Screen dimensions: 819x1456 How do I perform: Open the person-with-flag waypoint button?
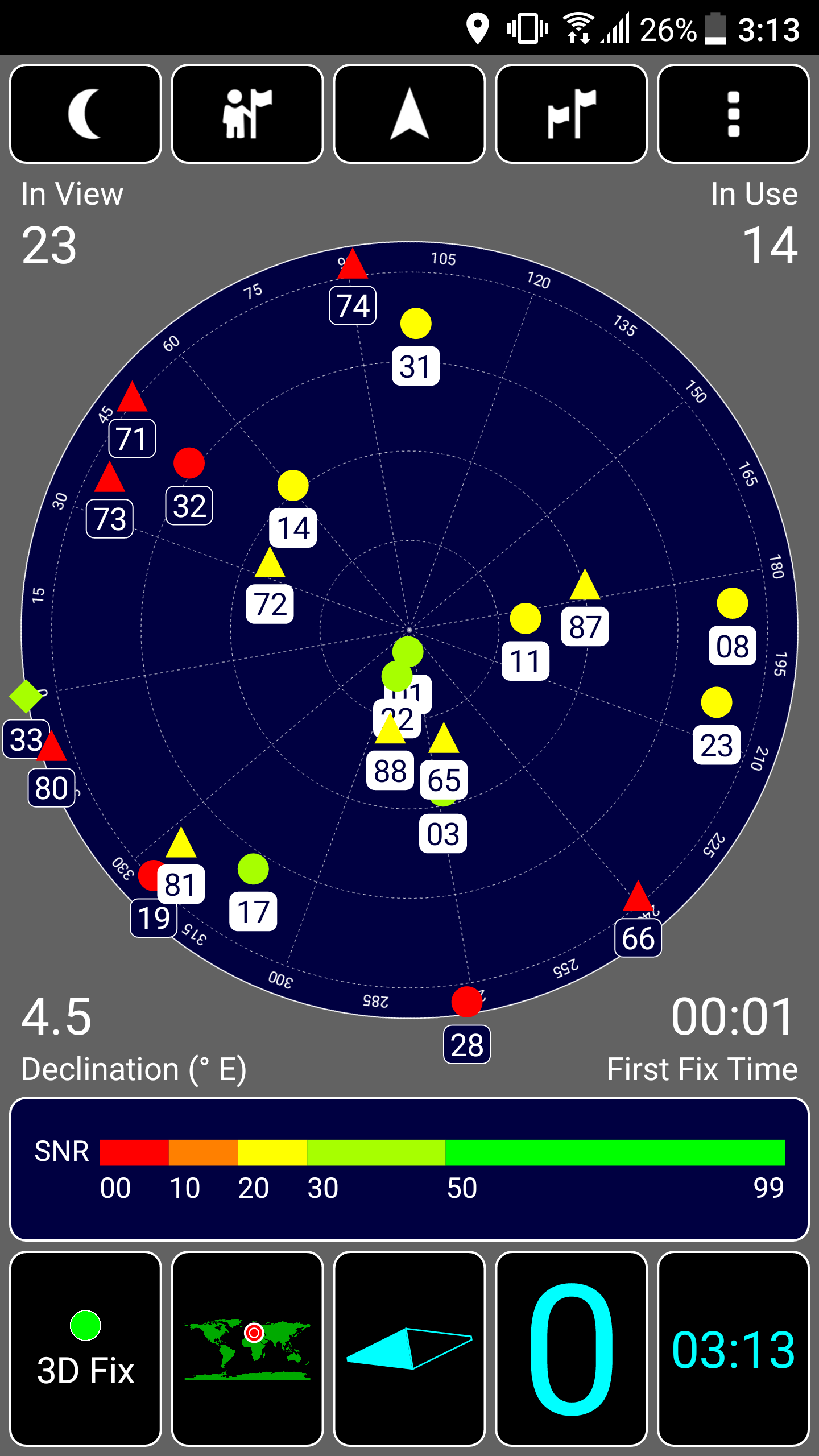[x=247, y=114]
